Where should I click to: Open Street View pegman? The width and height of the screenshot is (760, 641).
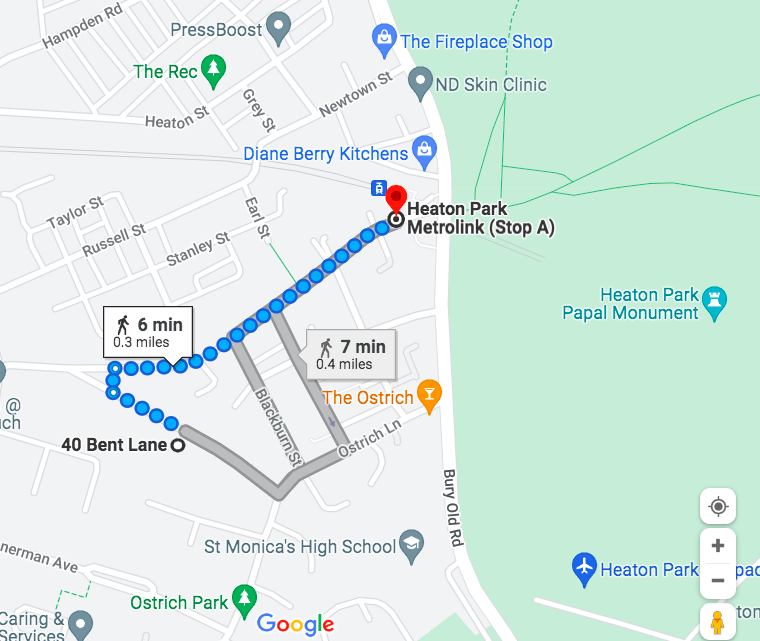718,622
